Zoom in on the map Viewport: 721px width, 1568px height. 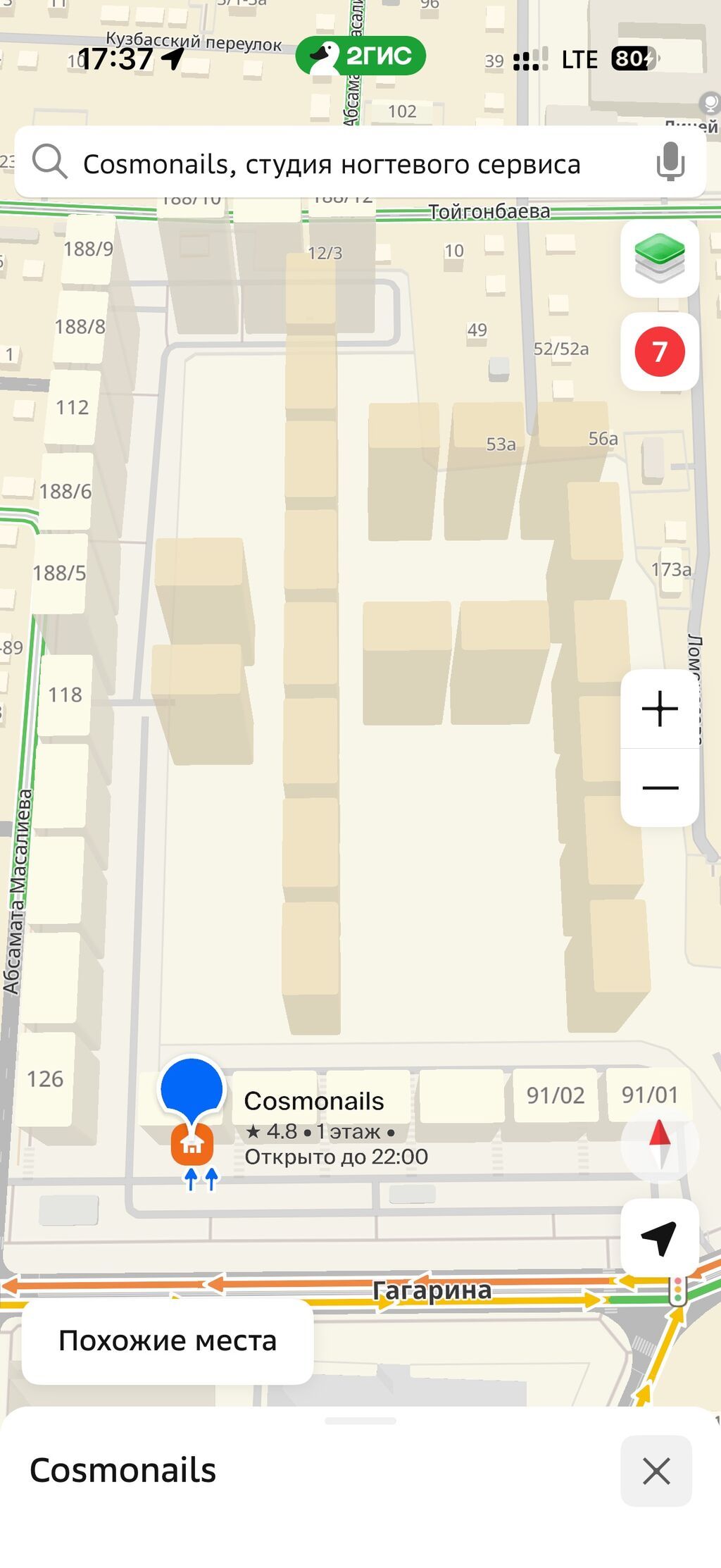click(660, 708)
